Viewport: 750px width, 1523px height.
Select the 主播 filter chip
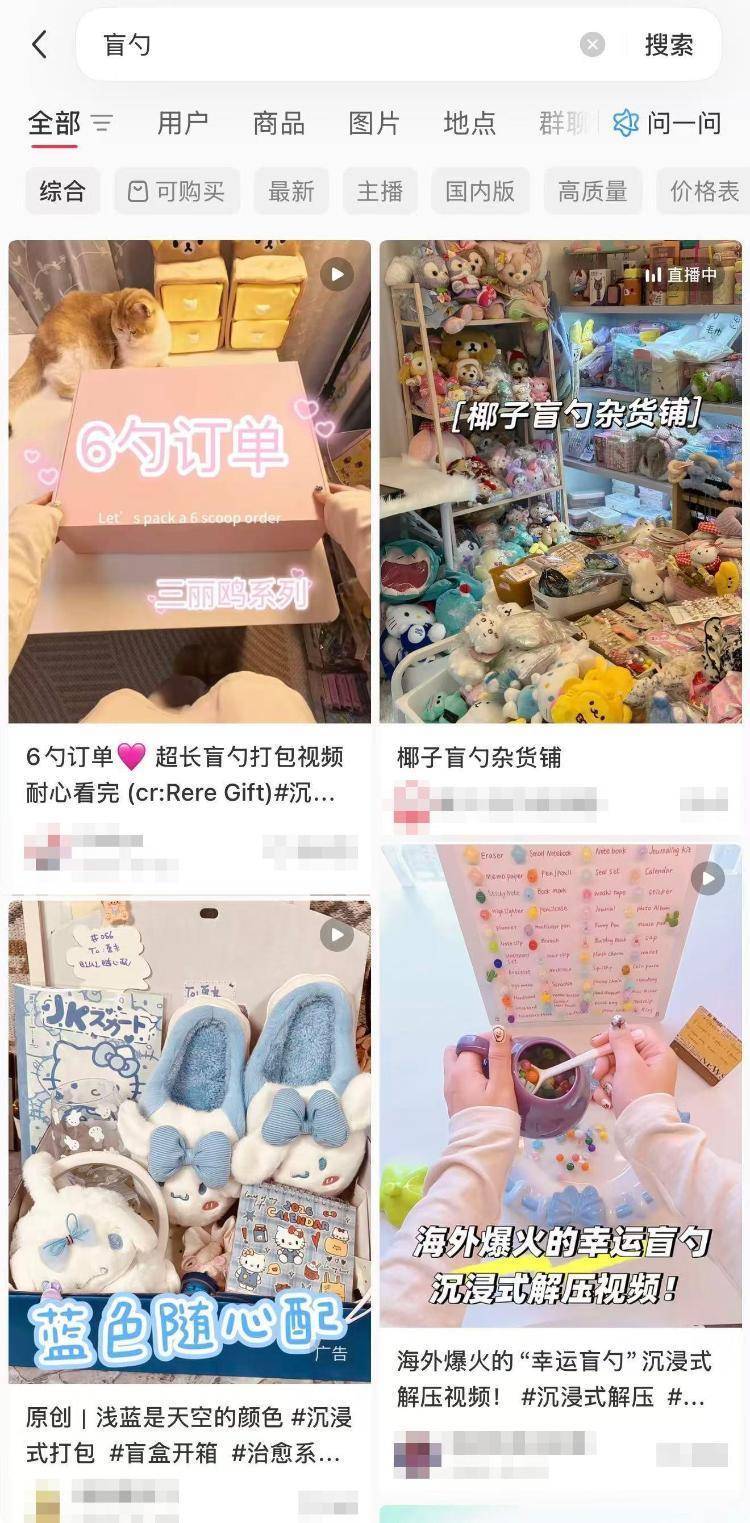[380, 191]
